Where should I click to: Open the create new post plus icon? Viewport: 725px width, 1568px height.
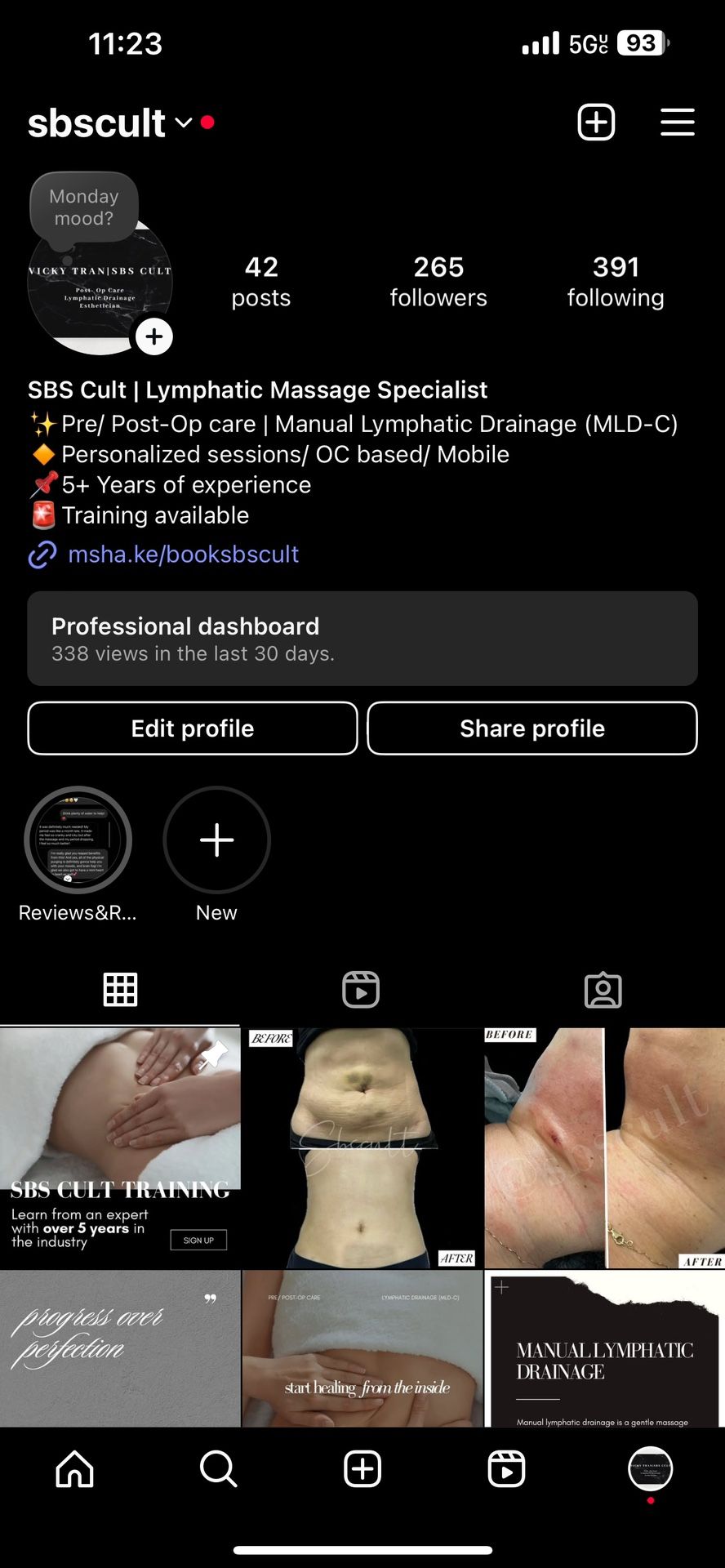[596, 122]
